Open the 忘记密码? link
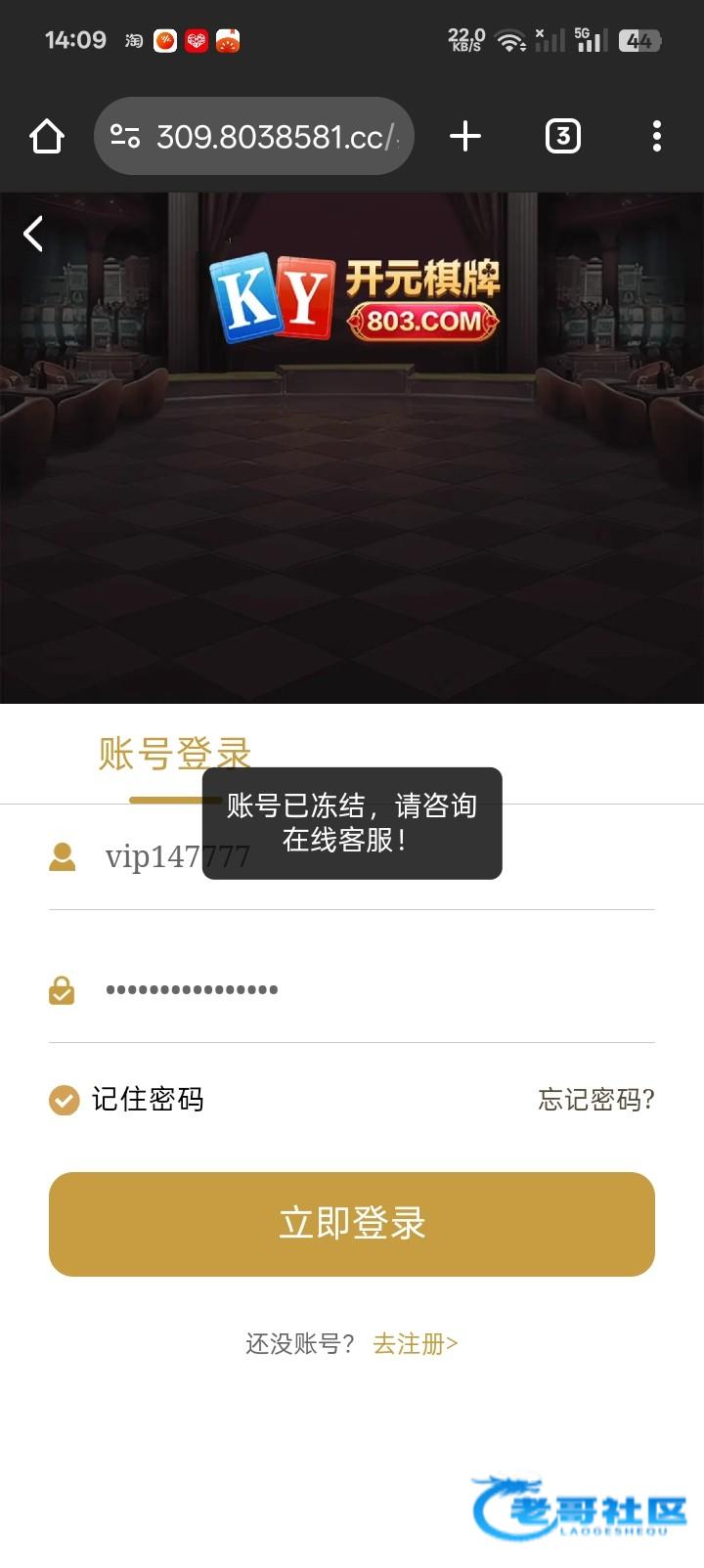704x1568 pixels. pos(595,1100)
